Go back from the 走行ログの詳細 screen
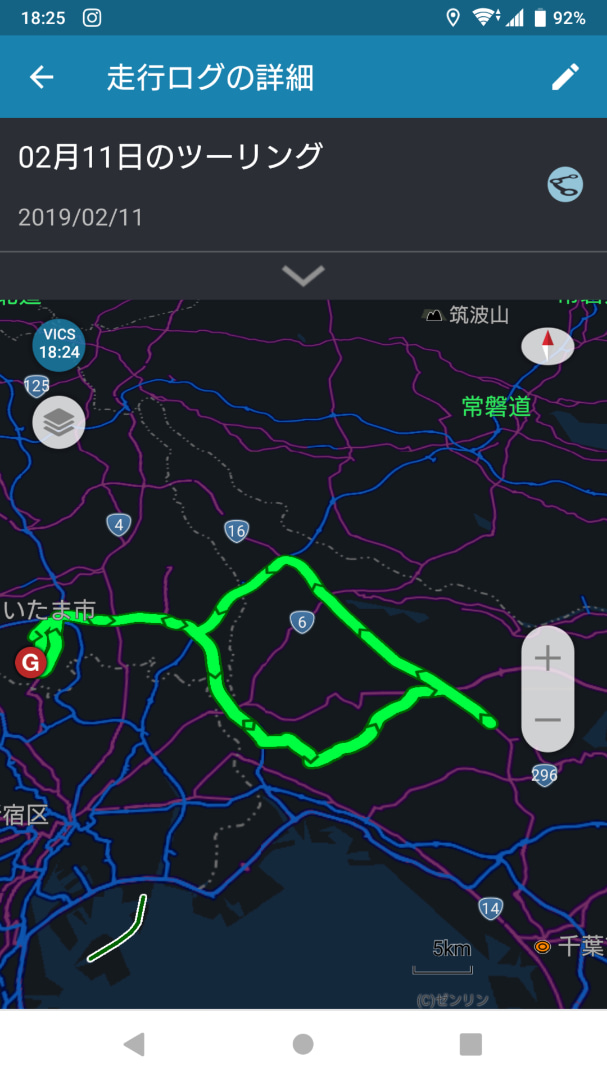Viewport: 607px width, 1080px height. pos(41,77)
